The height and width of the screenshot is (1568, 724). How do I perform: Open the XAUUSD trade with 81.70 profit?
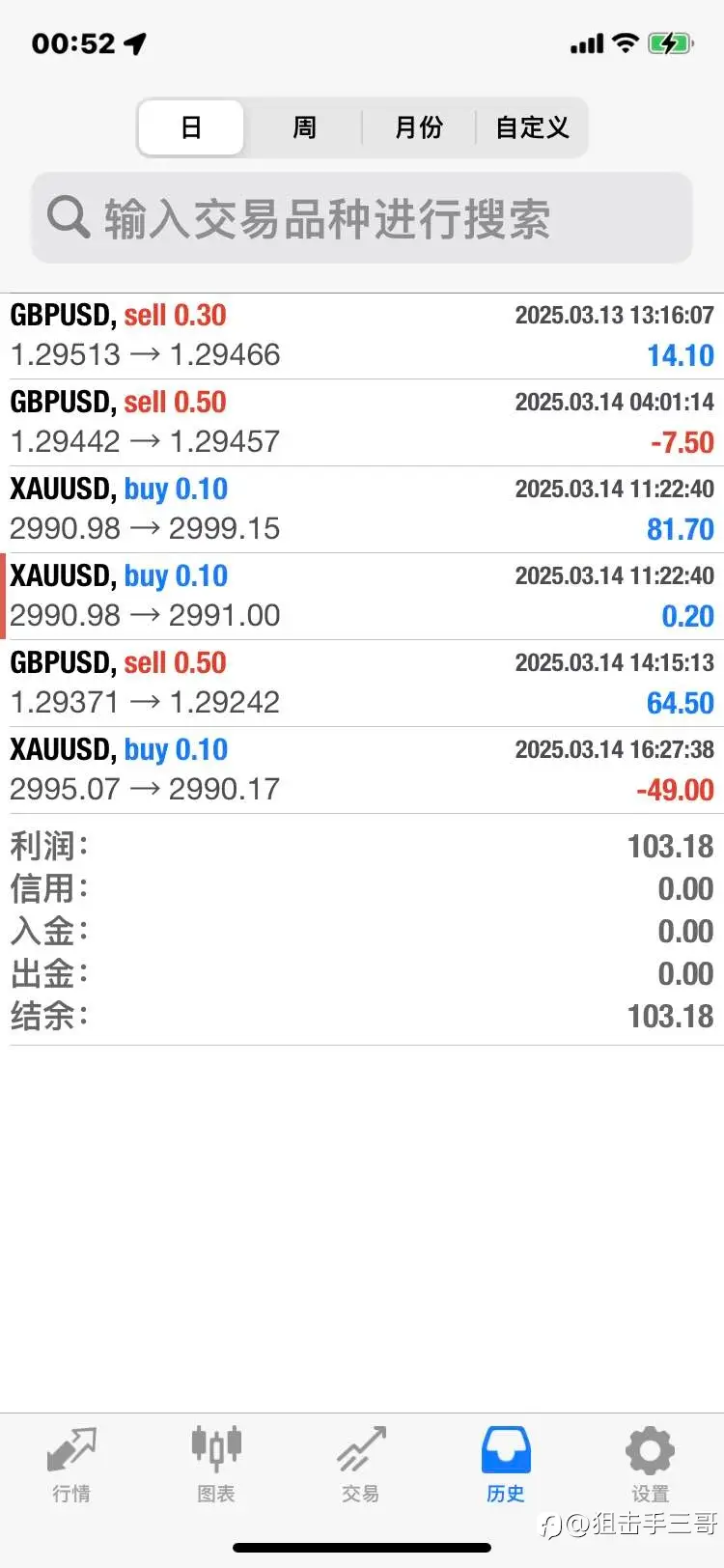(x=362, y=510)
